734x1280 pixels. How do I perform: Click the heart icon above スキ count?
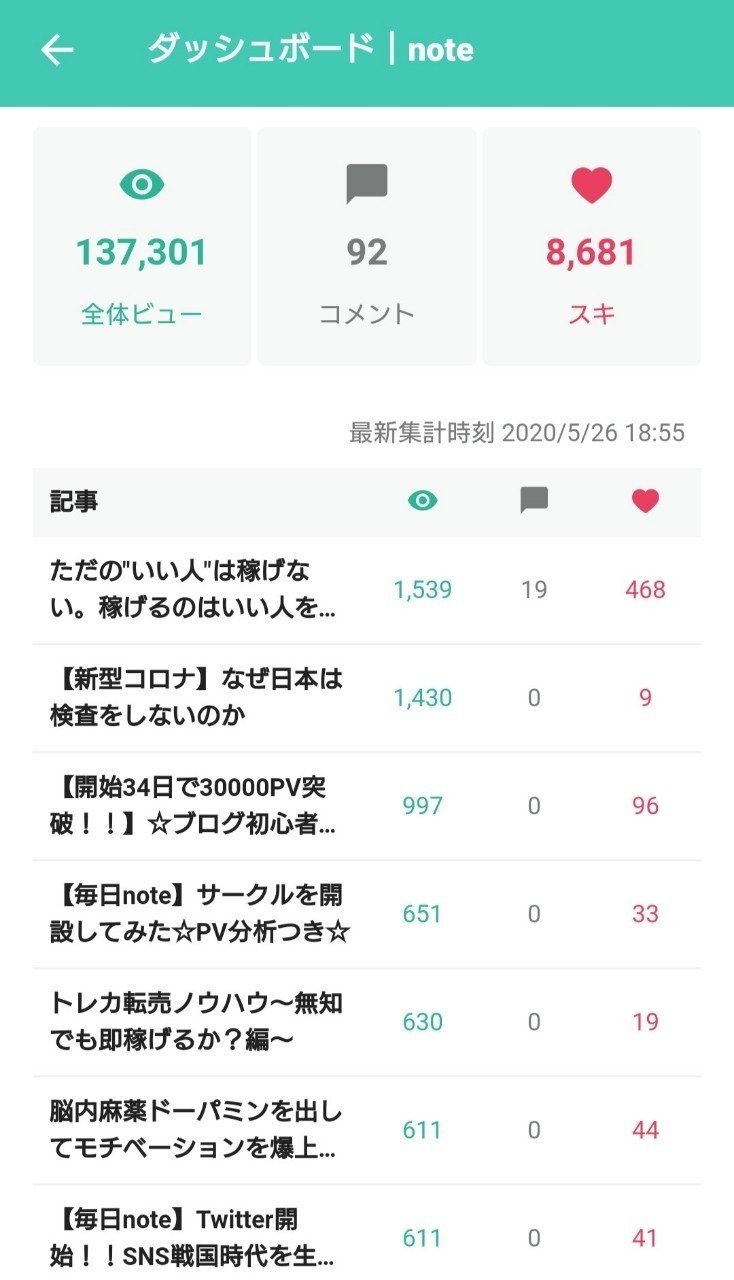592,185
